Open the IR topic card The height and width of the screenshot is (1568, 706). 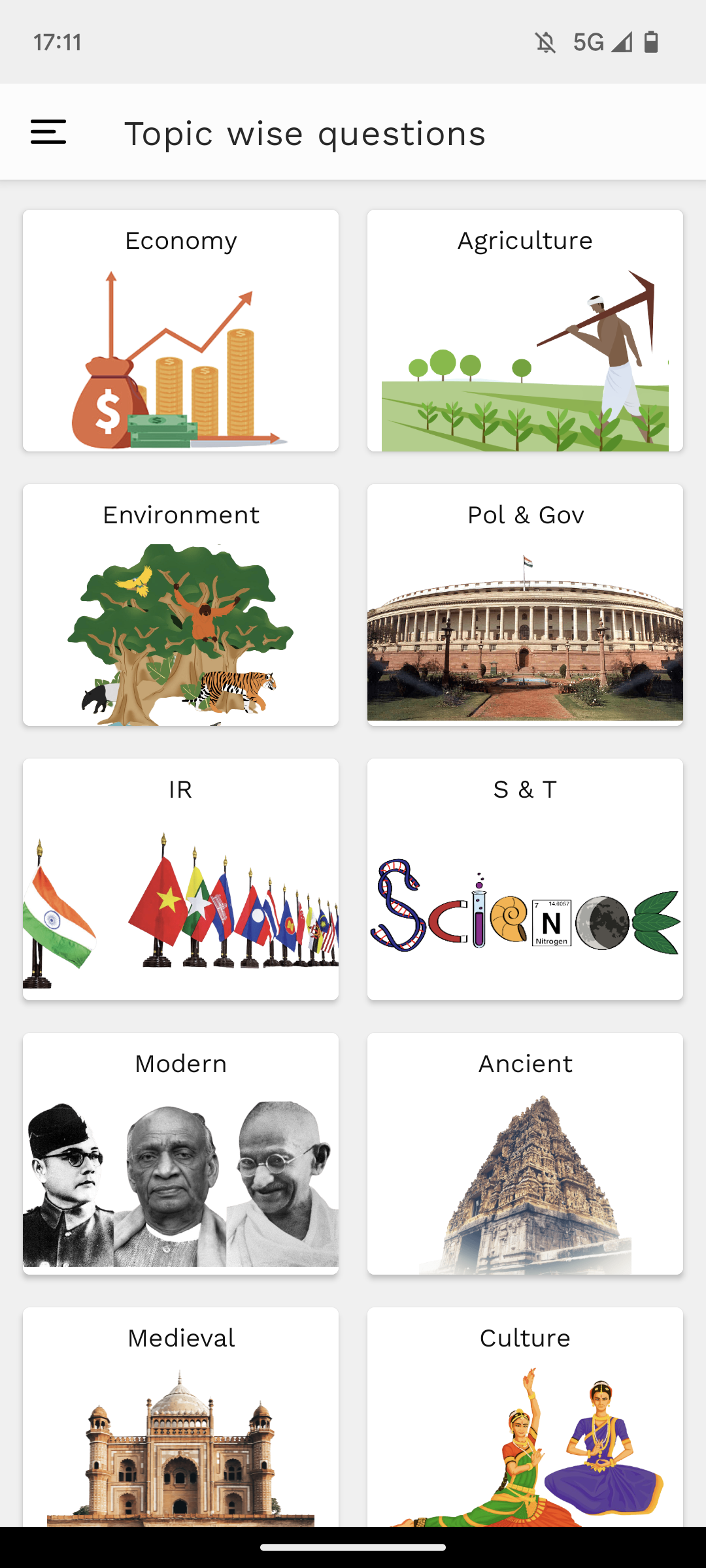(x=180, y=879)
